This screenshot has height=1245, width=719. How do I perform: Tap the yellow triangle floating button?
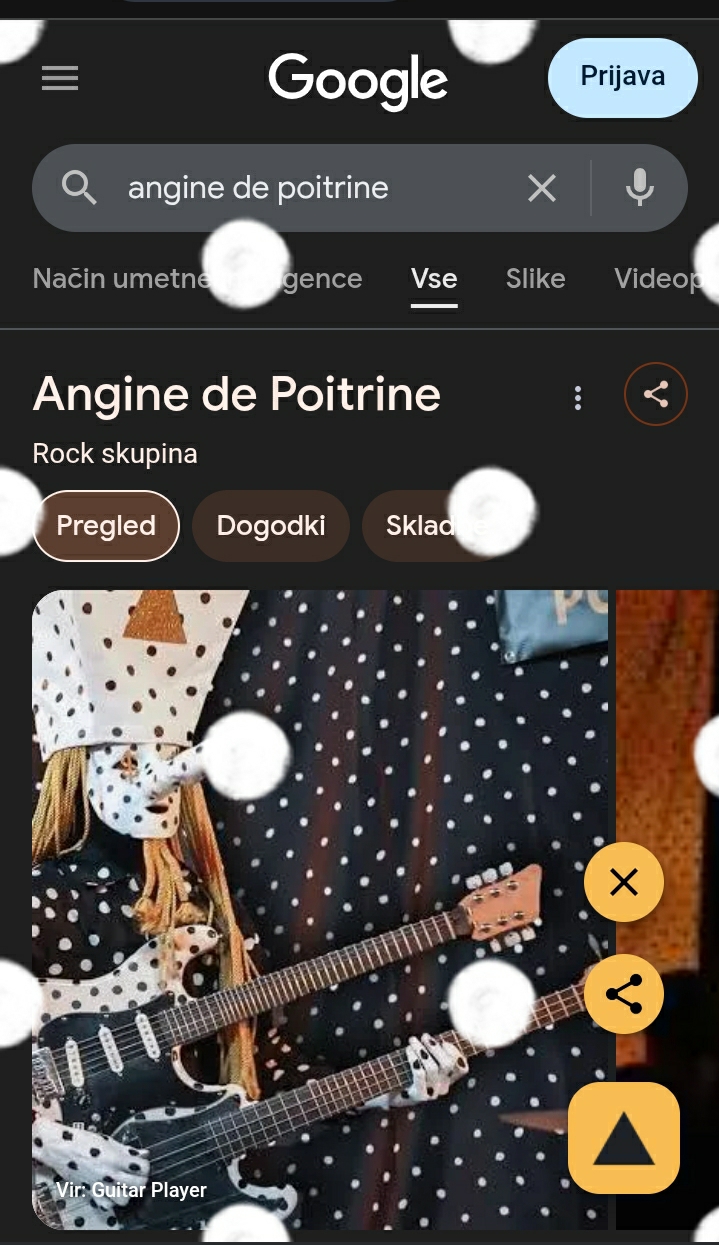pyautogui.click(x=624, y=1138)
